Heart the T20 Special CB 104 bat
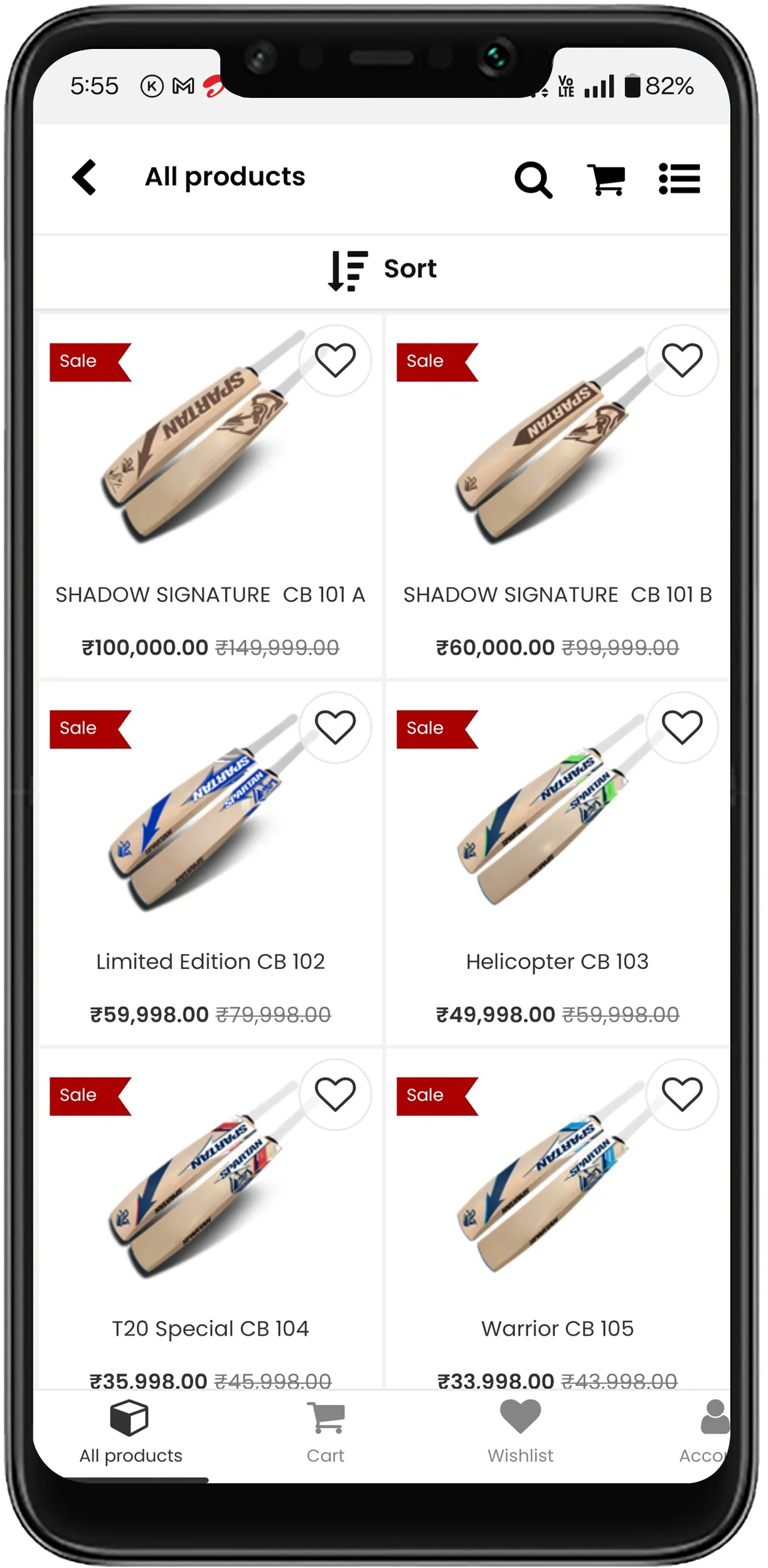 tap(336, 1095)
